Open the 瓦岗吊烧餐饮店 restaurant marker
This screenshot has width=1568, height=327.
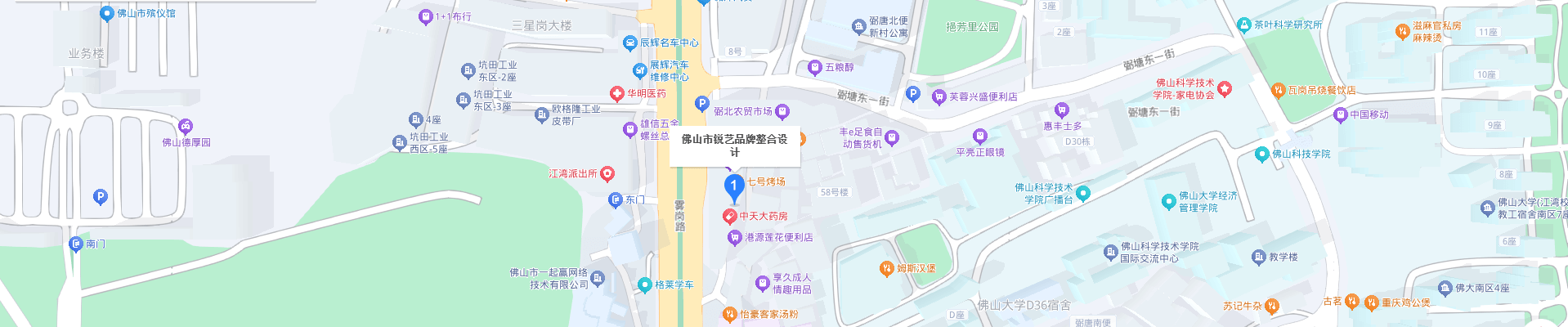[x=1279, y=90]
